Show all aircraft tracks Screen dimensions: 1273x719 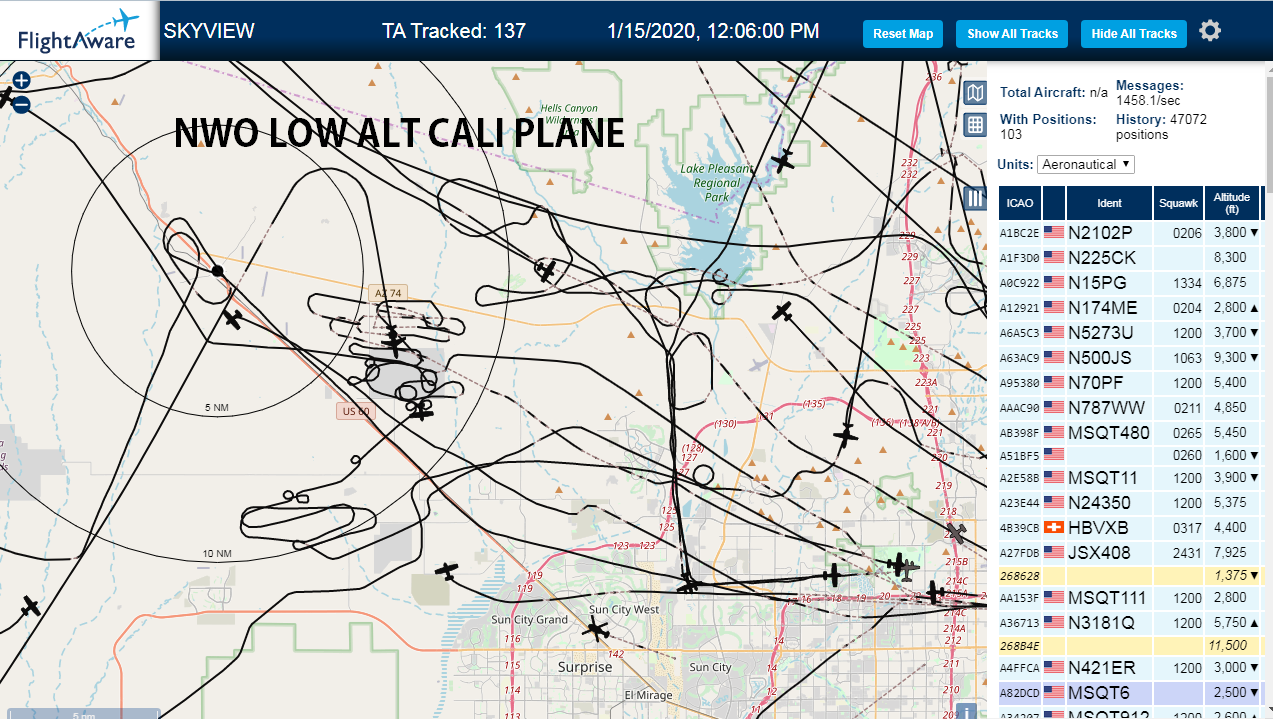(x=1012, y=33)
